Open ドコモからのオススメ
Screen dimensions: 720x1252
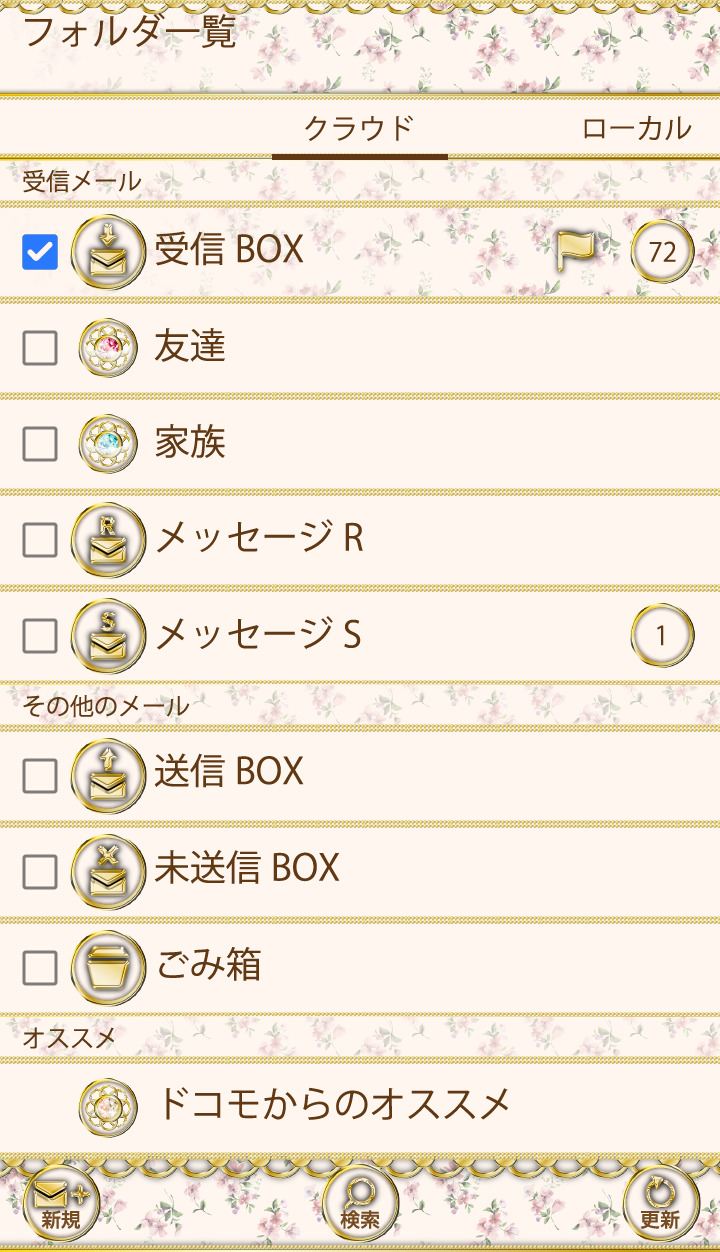(x=333, y=1105)
